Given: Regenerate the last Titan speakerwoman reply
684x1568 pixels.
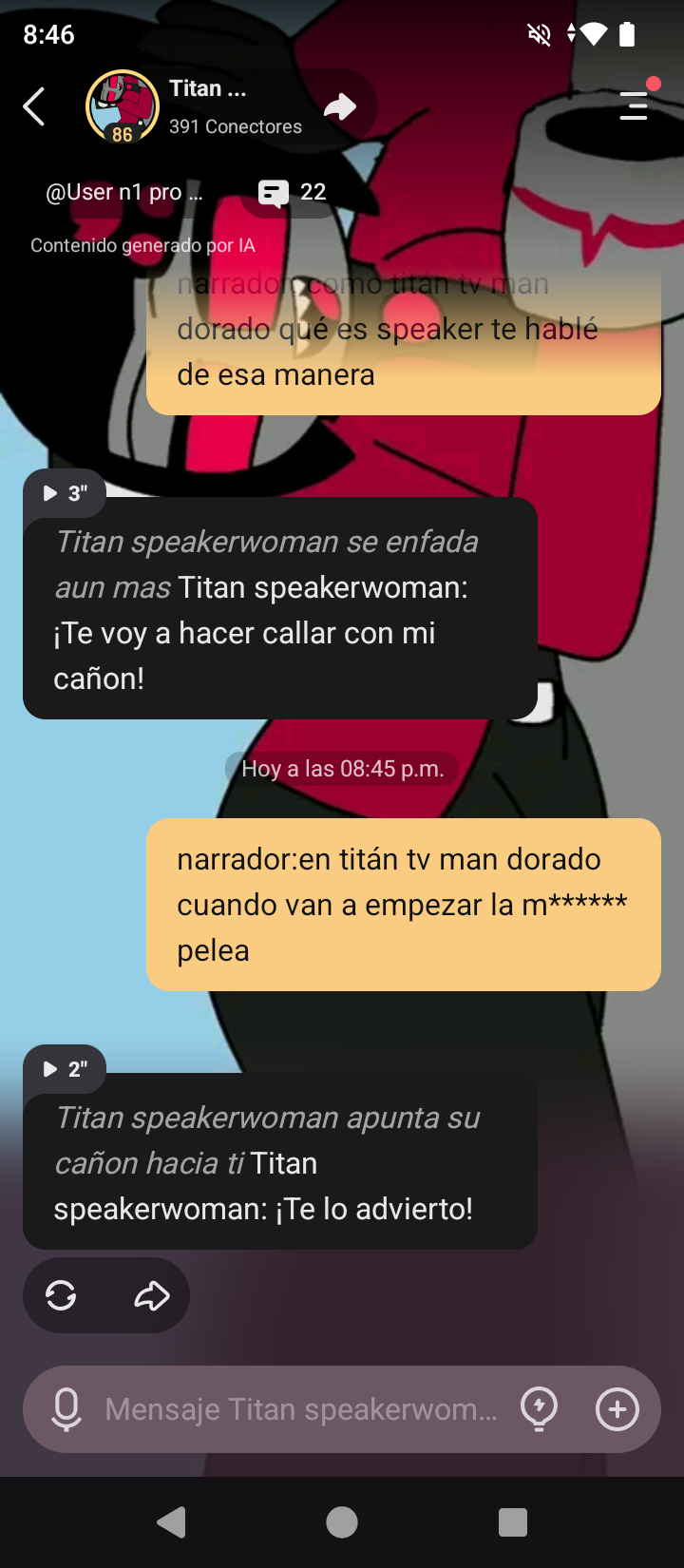Looking at the screenshot, I should [61, 1295].
